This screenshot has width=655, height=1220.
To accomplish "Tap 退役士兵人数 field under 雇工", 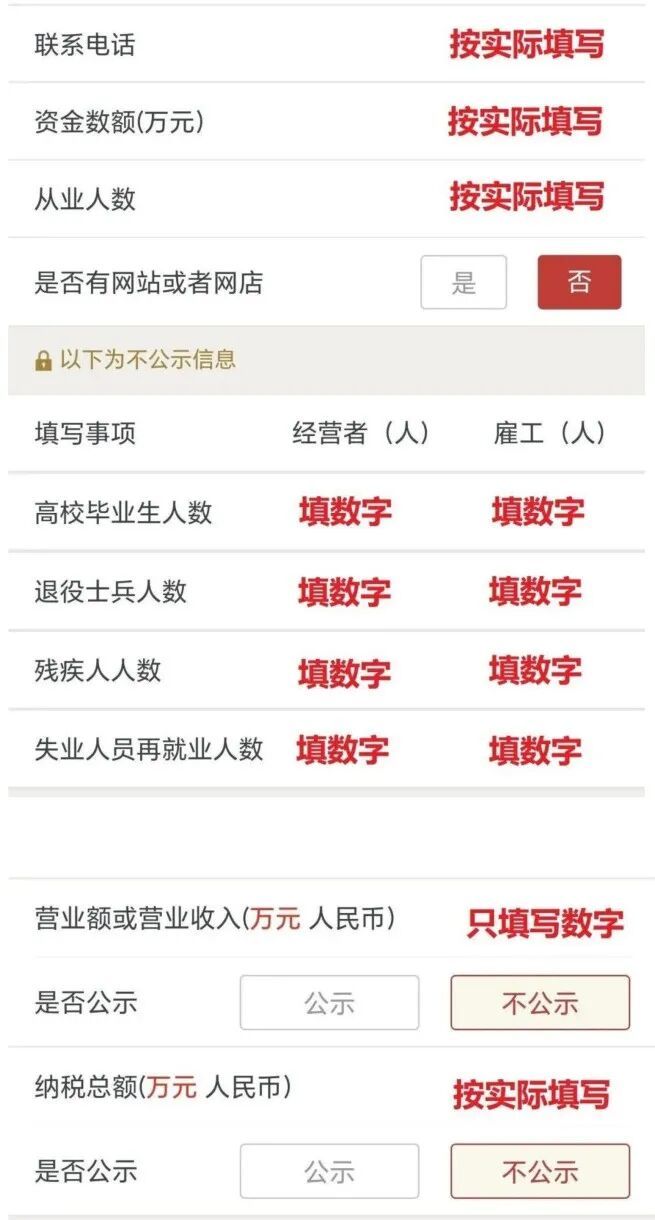I will coord(537,592).
